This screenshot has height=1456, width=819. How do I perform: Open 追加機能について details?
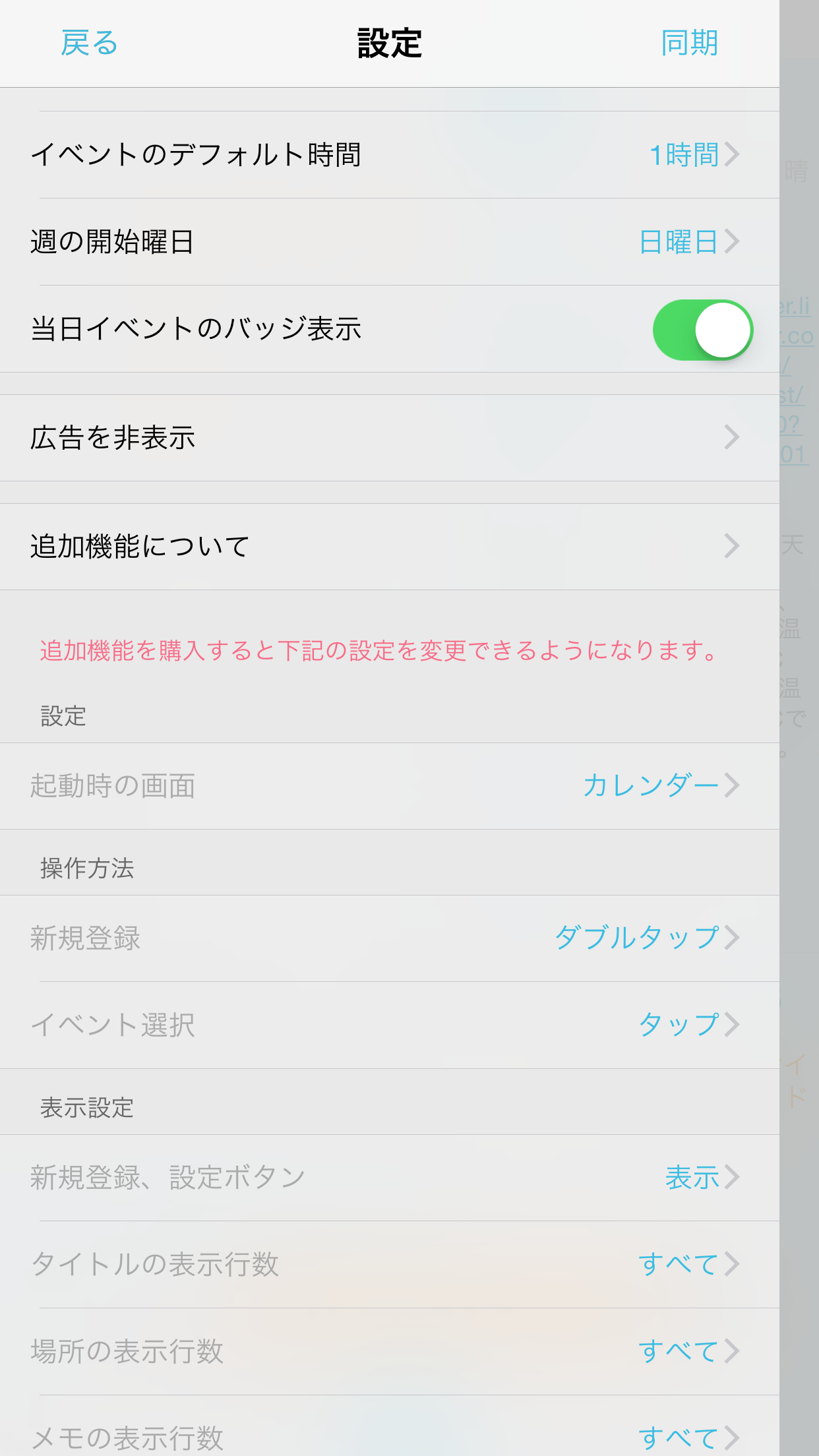[x=389, y=547]
